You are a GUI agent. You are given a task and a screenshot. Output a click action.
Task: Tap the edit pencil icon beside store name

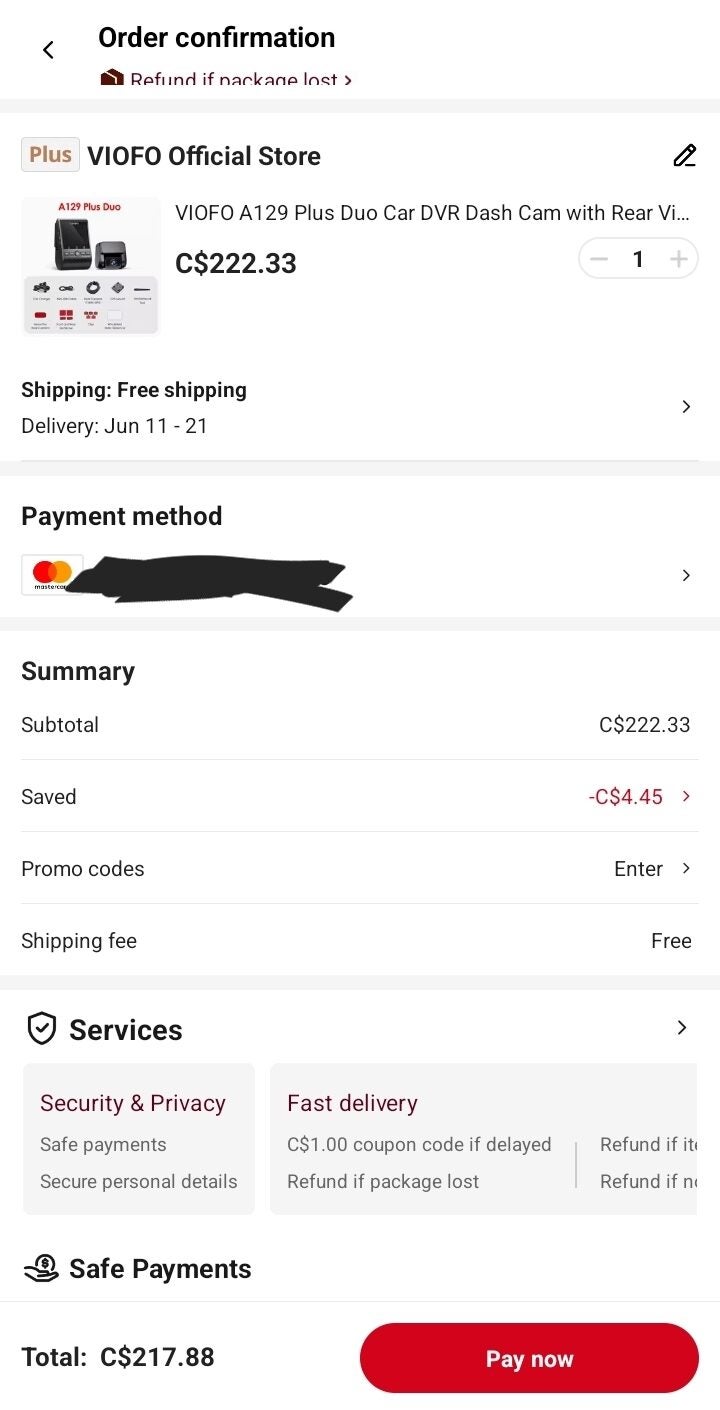684,155
